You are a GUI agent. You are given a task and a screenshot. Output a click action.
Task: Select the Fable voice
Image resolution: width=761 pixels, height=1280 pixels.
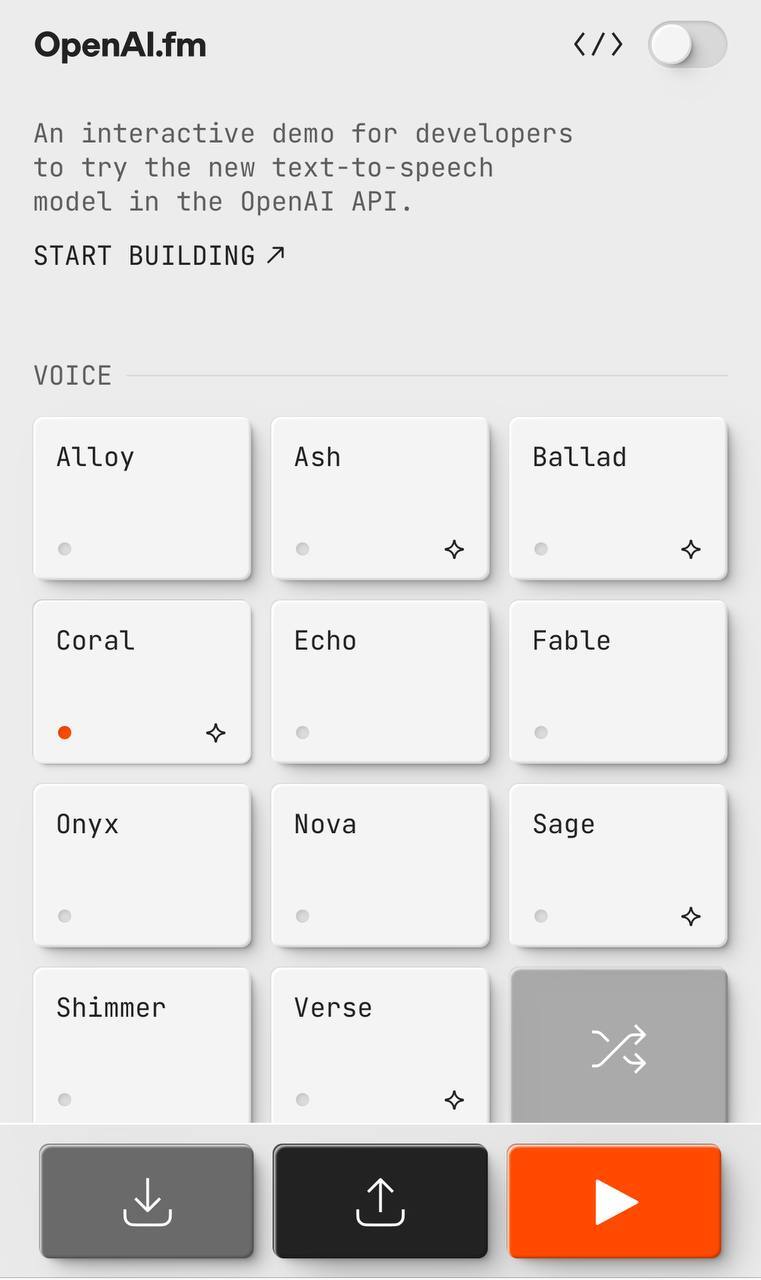(618, 682)
